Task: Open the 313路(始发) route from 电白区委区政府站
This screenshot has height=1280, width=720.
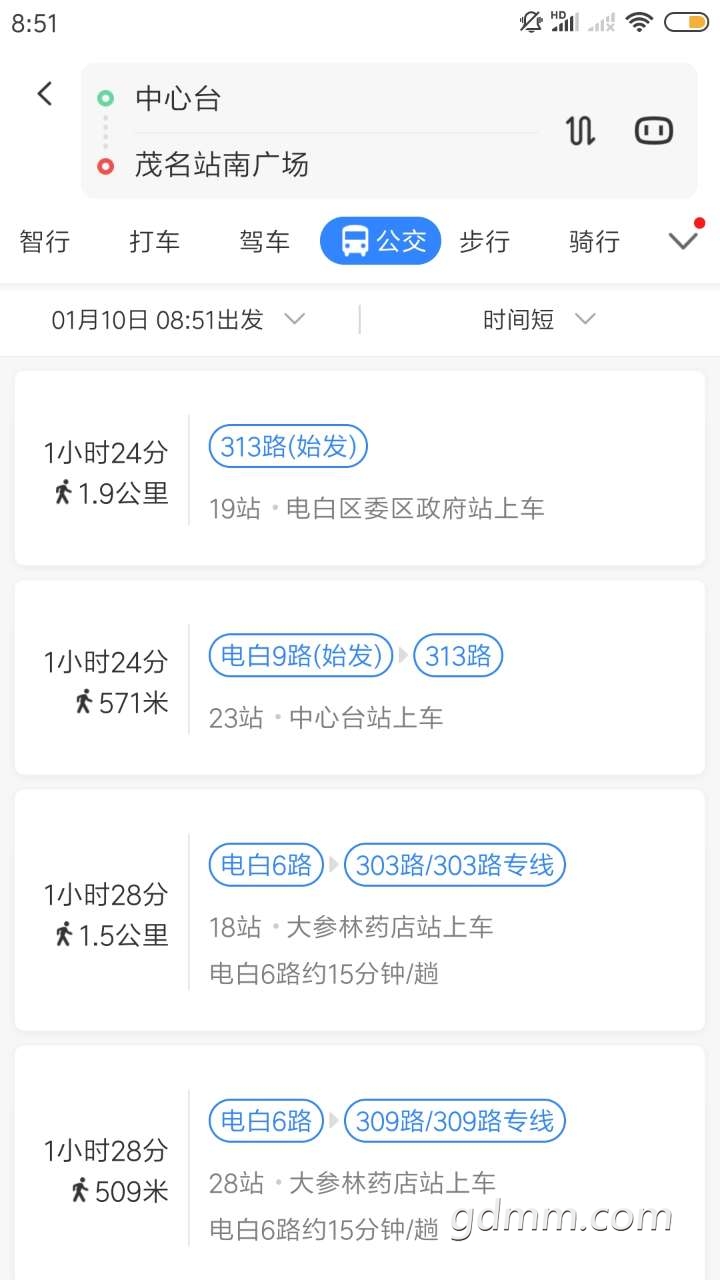Action: (x=360, y=468)
